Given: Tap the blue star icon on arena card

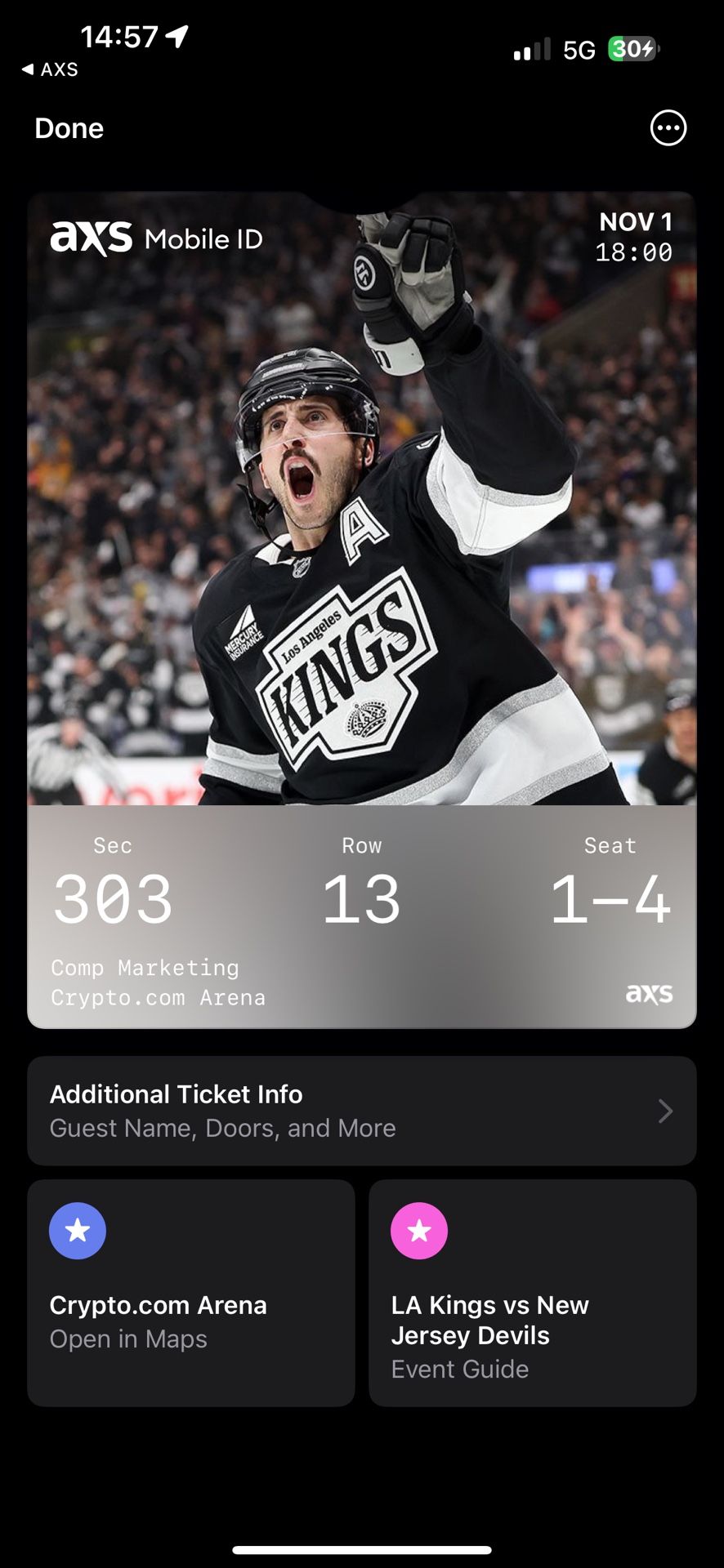Looking at the screenshot, I should (78, 1230).
